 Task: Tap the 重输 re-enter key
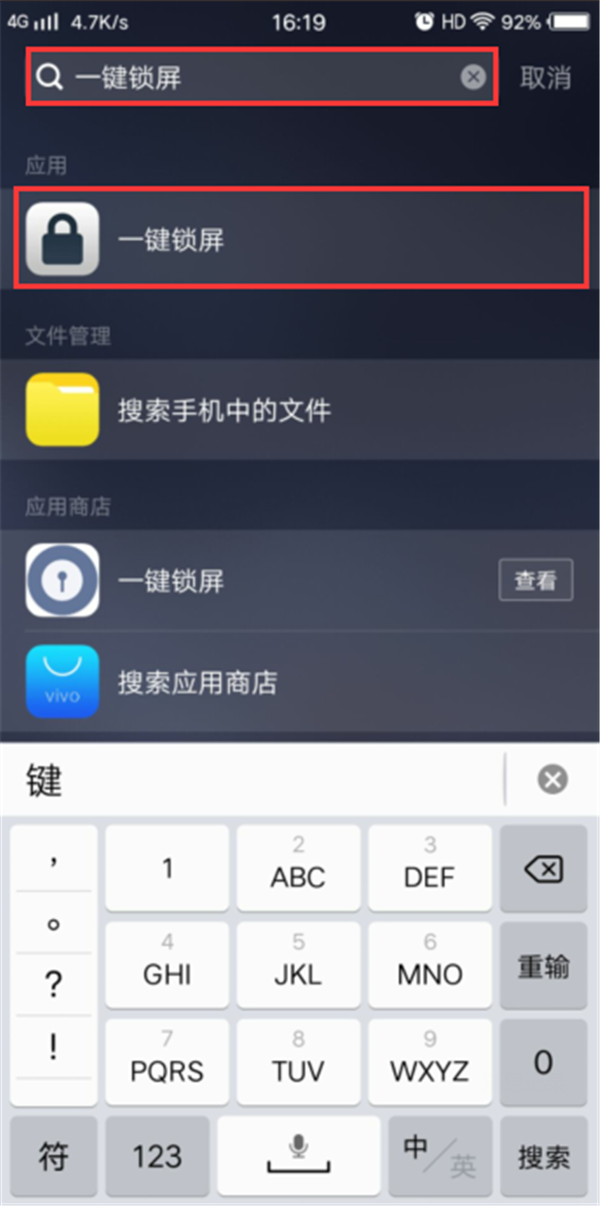(x=543, y=966)
